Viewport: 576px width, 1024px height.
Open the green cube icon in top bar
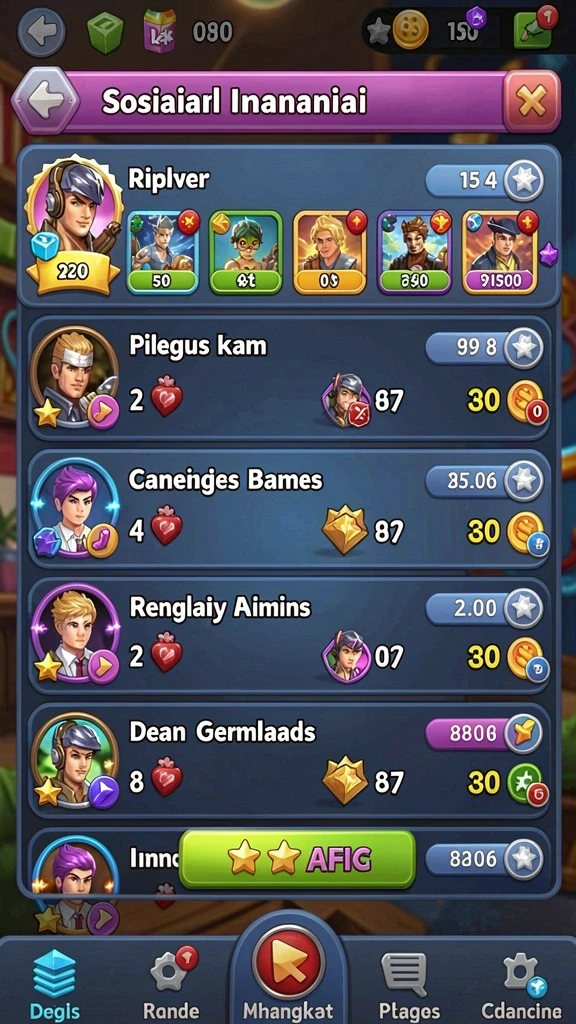tap(106, 31)
